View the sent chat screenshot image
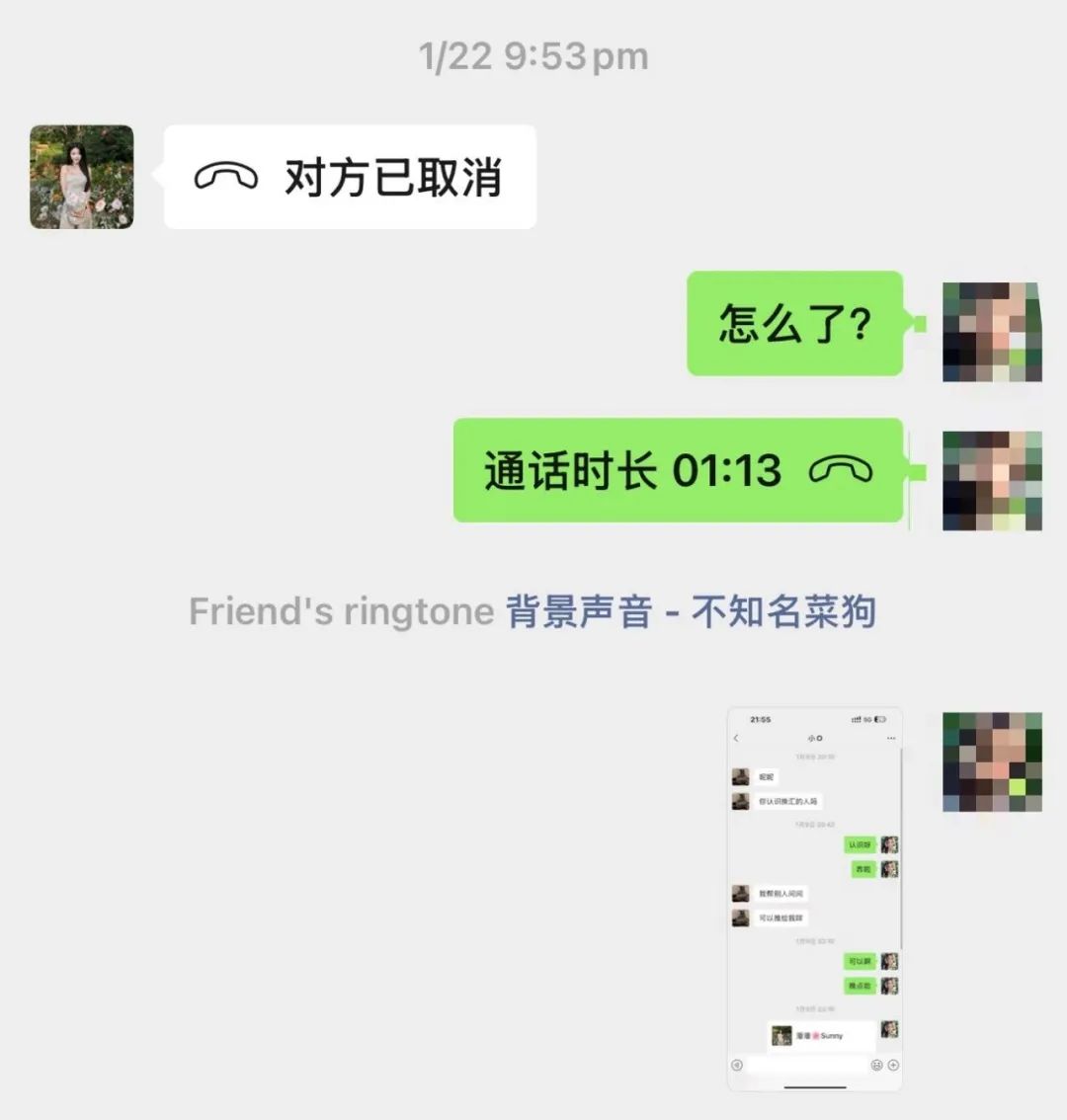The image size is (1067, 1120). click(814, 899)
